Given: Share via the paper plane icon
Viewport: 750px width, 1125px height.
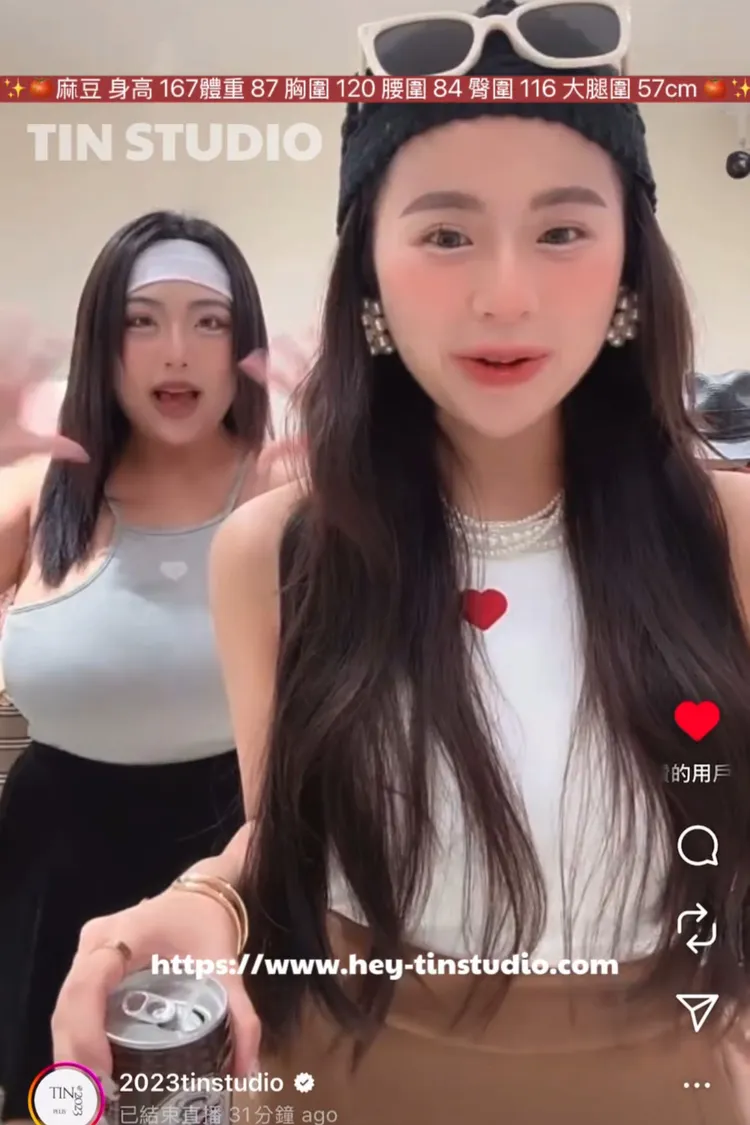Looking at the screenshot, I should click(697, 1012).
